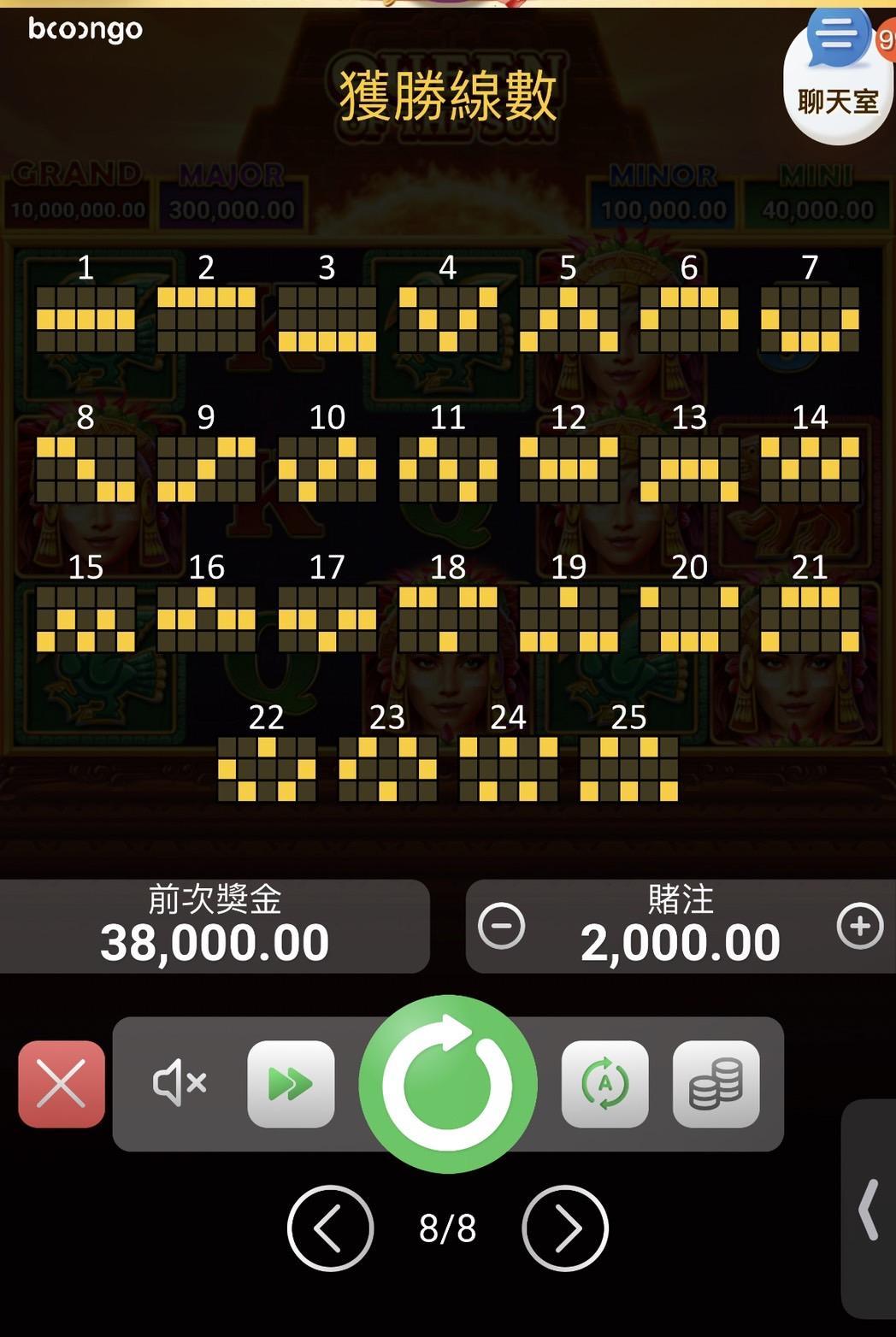Viewport: 896px width, 1337px height.
Task: Go to previous info page
Action: coord(330,1228)
